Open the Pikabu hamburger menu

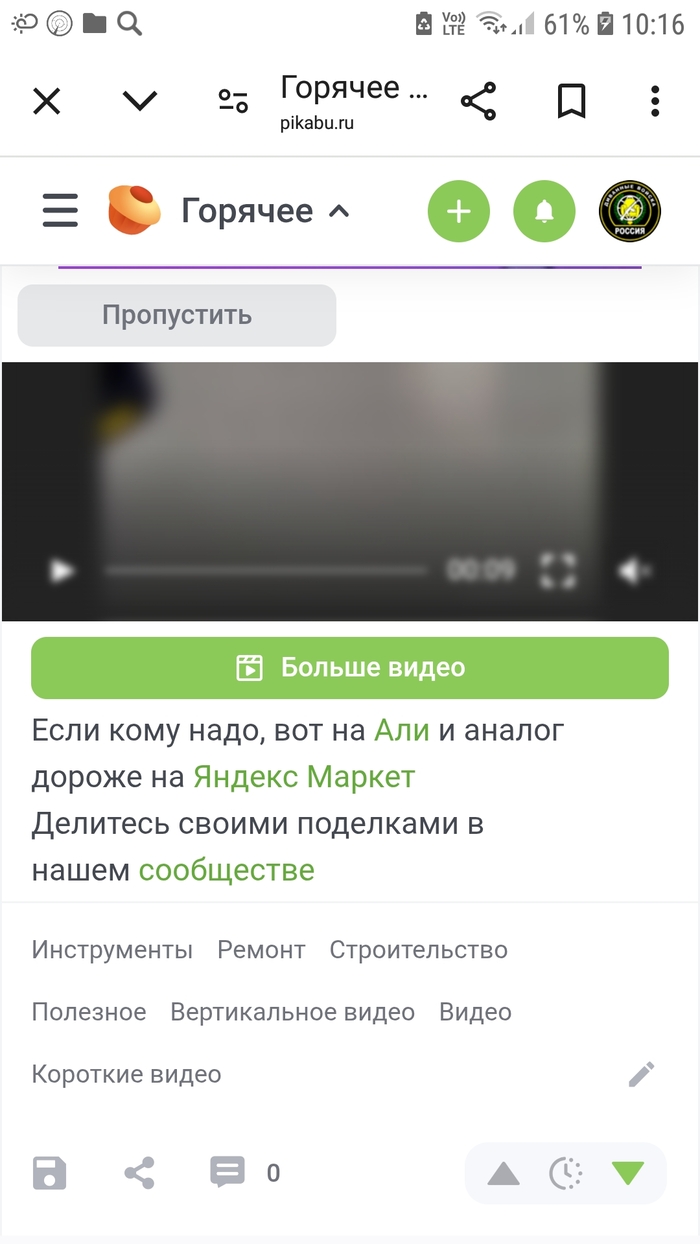click(60, 211)
